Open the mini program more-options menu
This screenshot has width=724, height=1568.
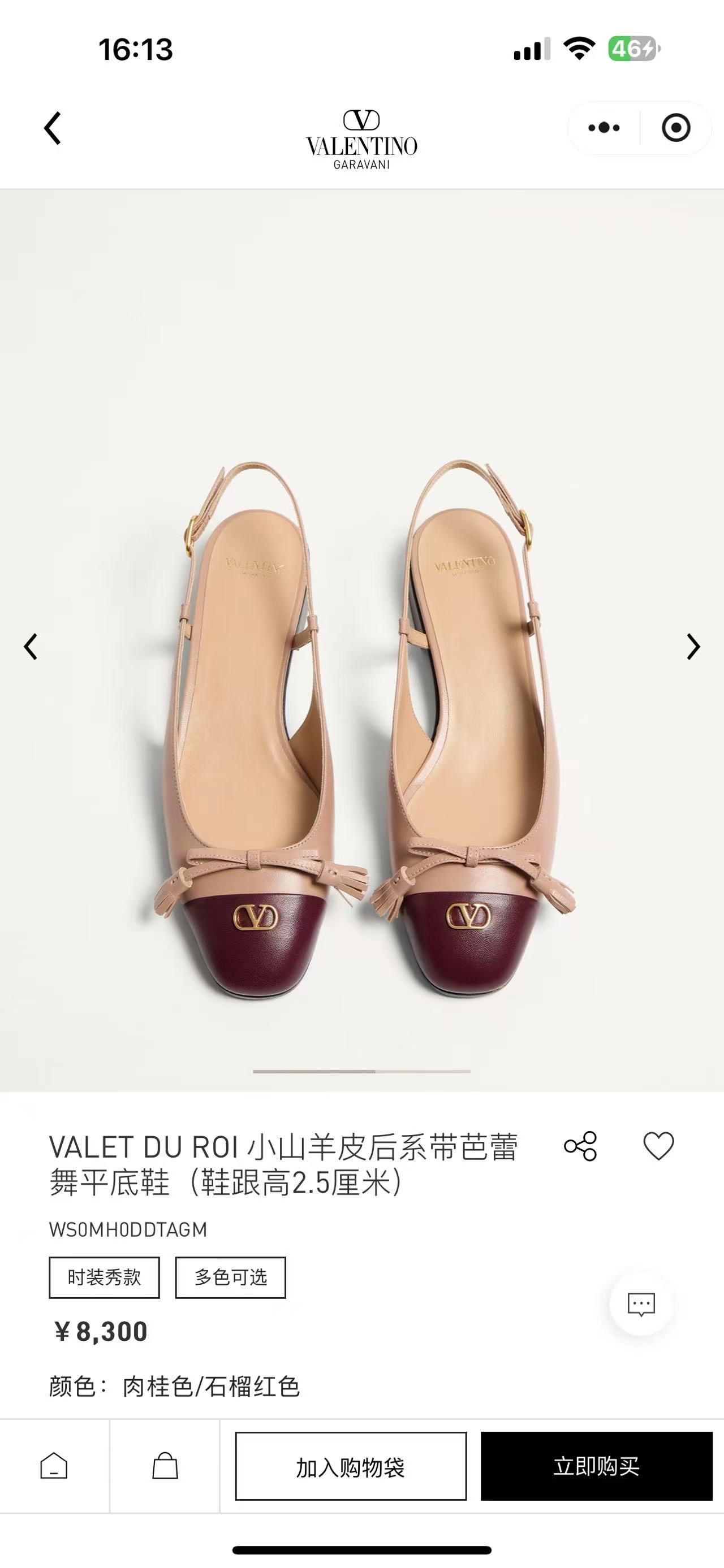(x=604, y=128)
